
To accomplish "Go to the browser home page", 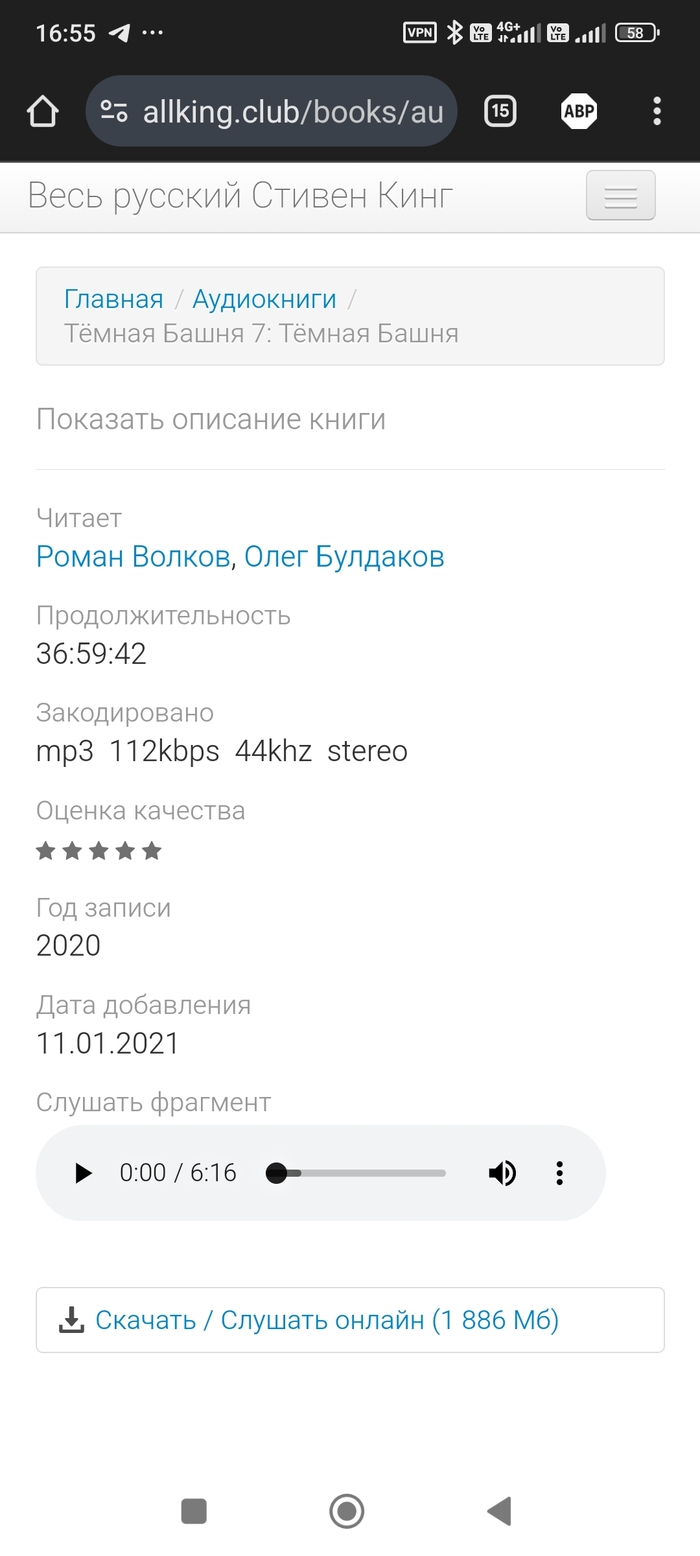I will pos(43,111).
